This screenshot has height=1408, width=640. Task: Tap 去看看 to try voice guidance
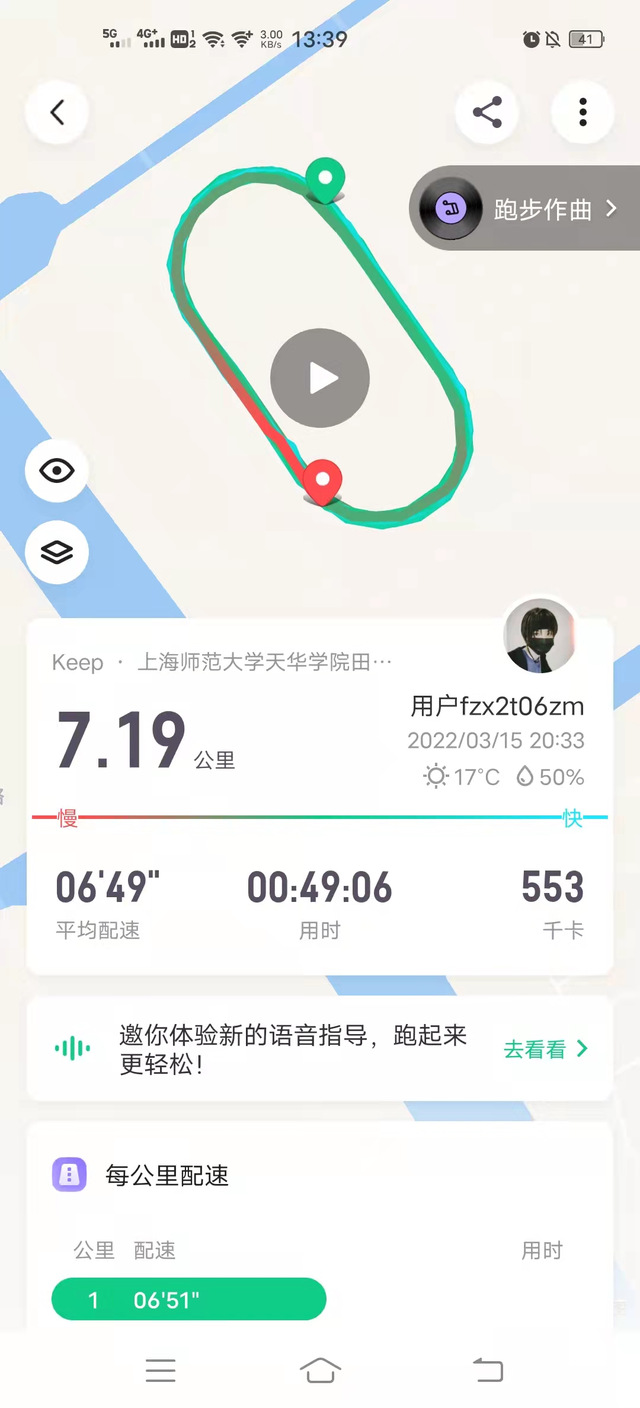click(x=545, y=1049)
